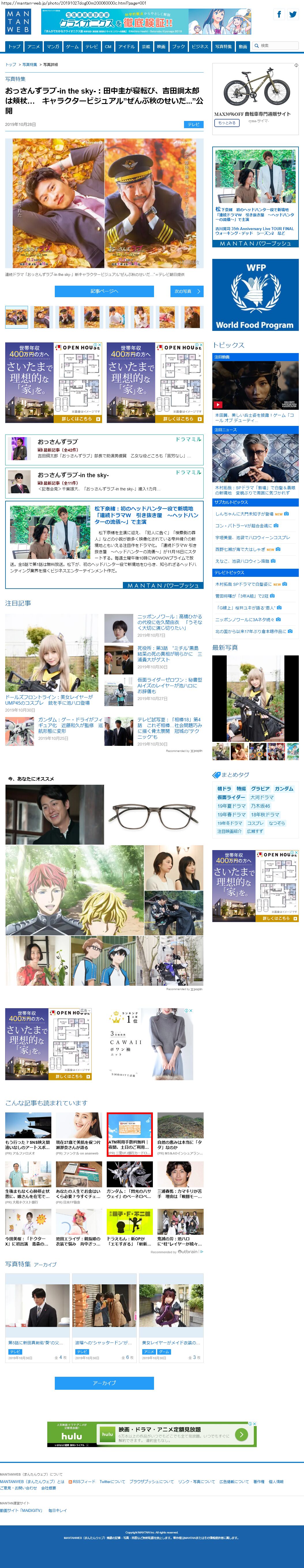Select the アニメ navigation tab
Screen dimensions: 304x1568
click(x=33, y=46)
